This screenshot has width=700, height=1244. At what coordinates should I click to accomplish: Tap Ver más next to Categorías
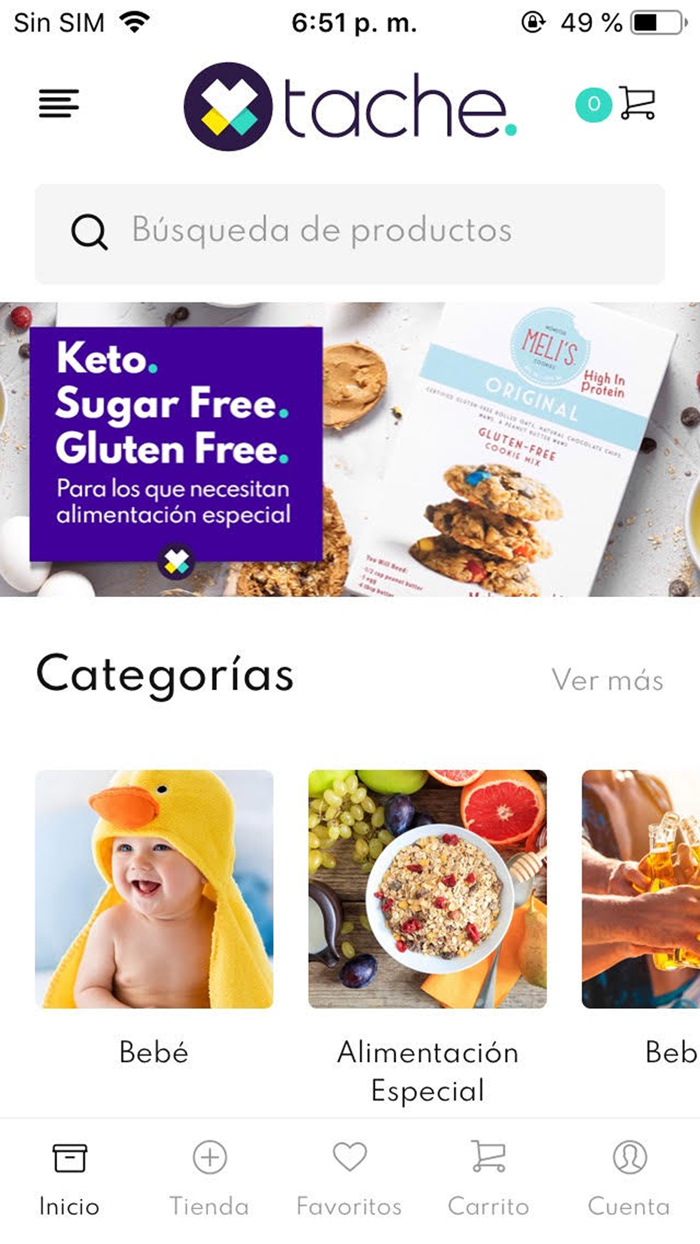[x=607, y=680]
